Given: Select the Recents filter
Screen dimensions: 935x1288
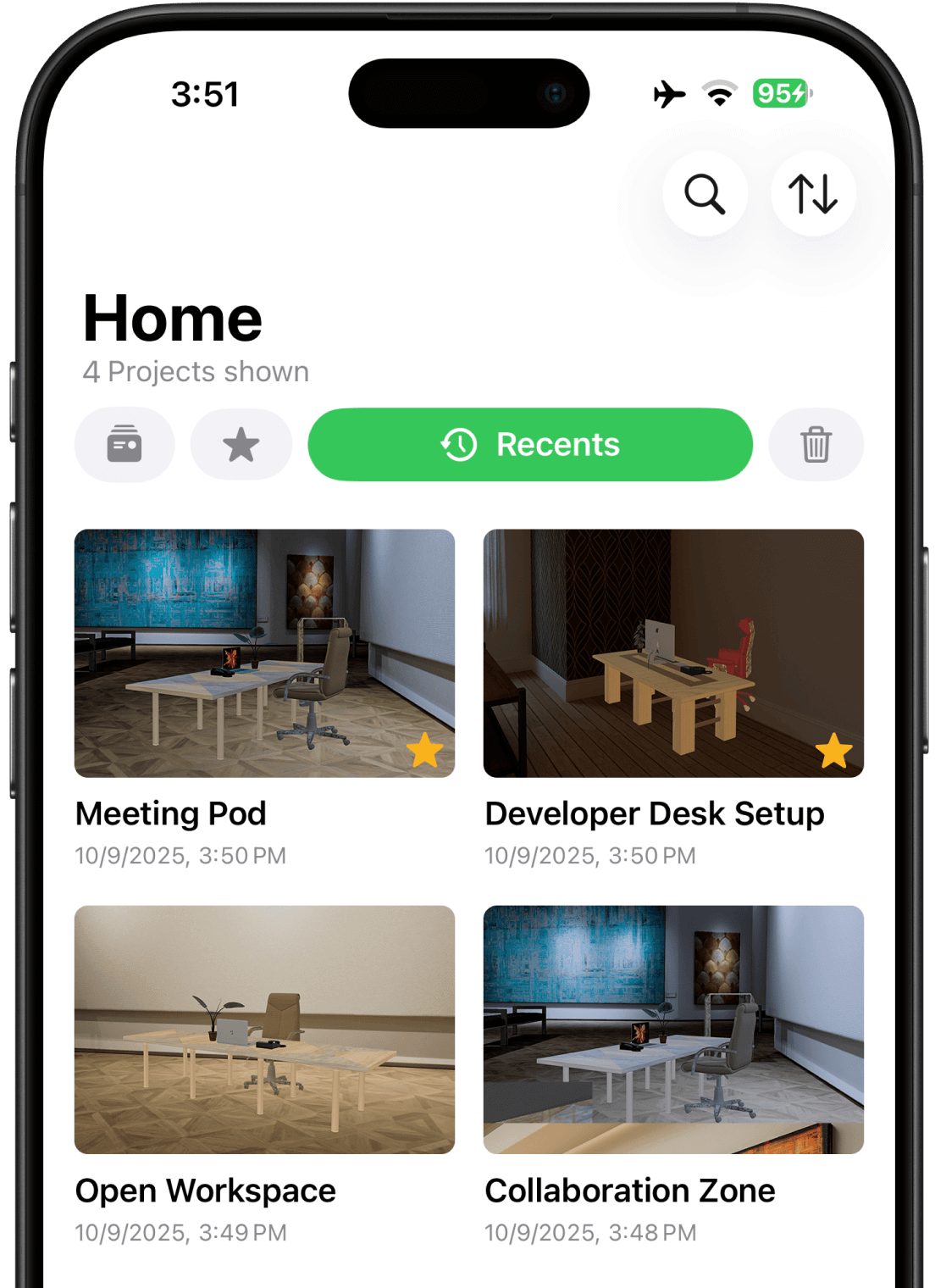Looking at the screenshot, I should click(530, 445).
